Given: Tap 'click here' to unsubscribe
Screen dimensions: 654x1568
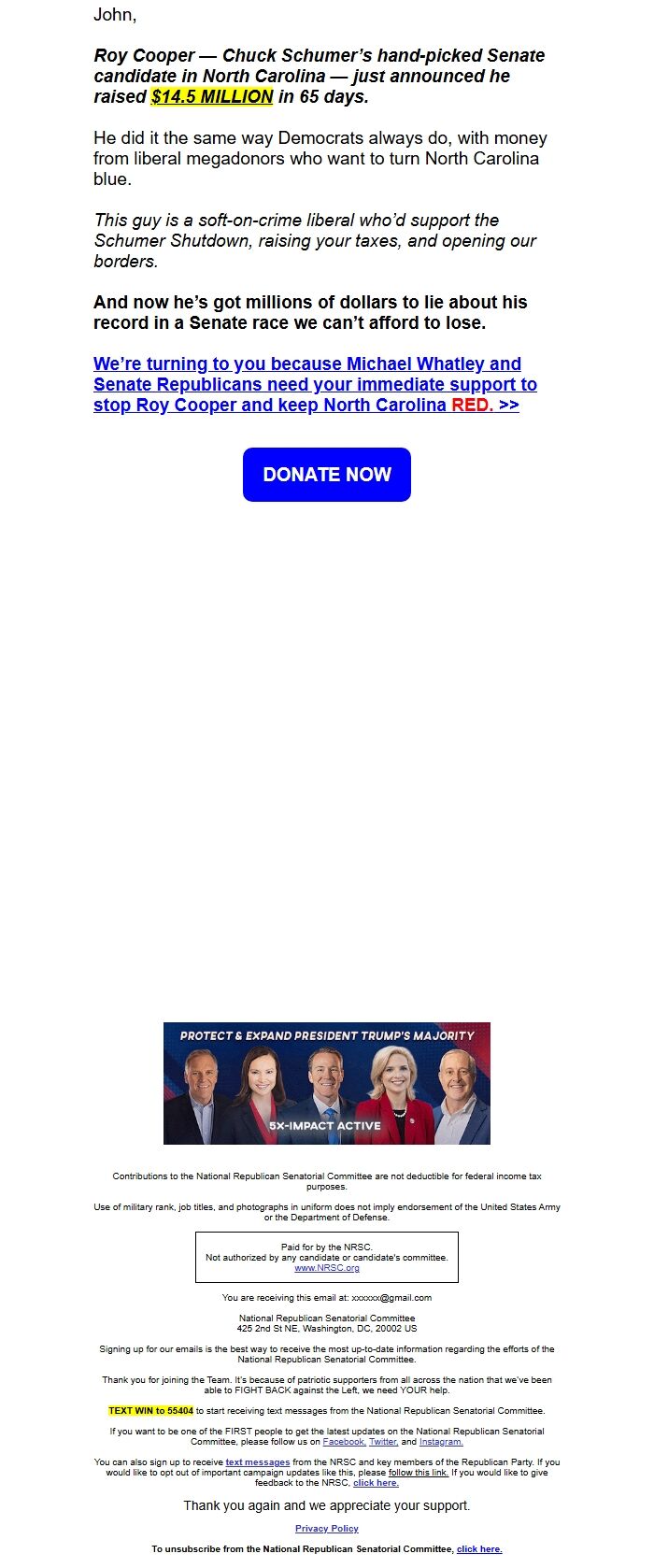Looking at the screenshot, I should [479, 1549].
